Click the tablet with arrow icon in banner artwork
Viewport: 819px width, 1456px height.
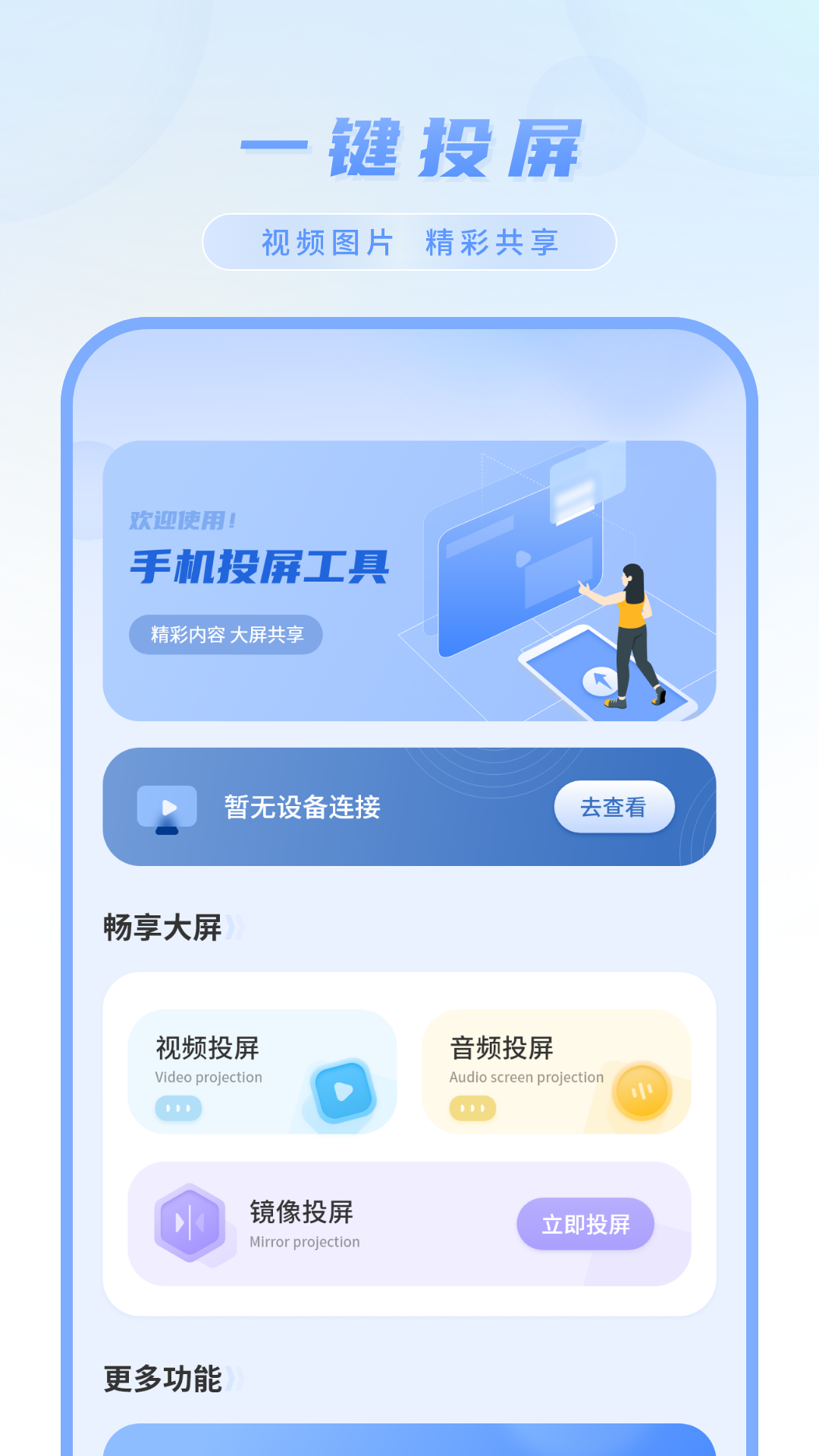(599, 682)
